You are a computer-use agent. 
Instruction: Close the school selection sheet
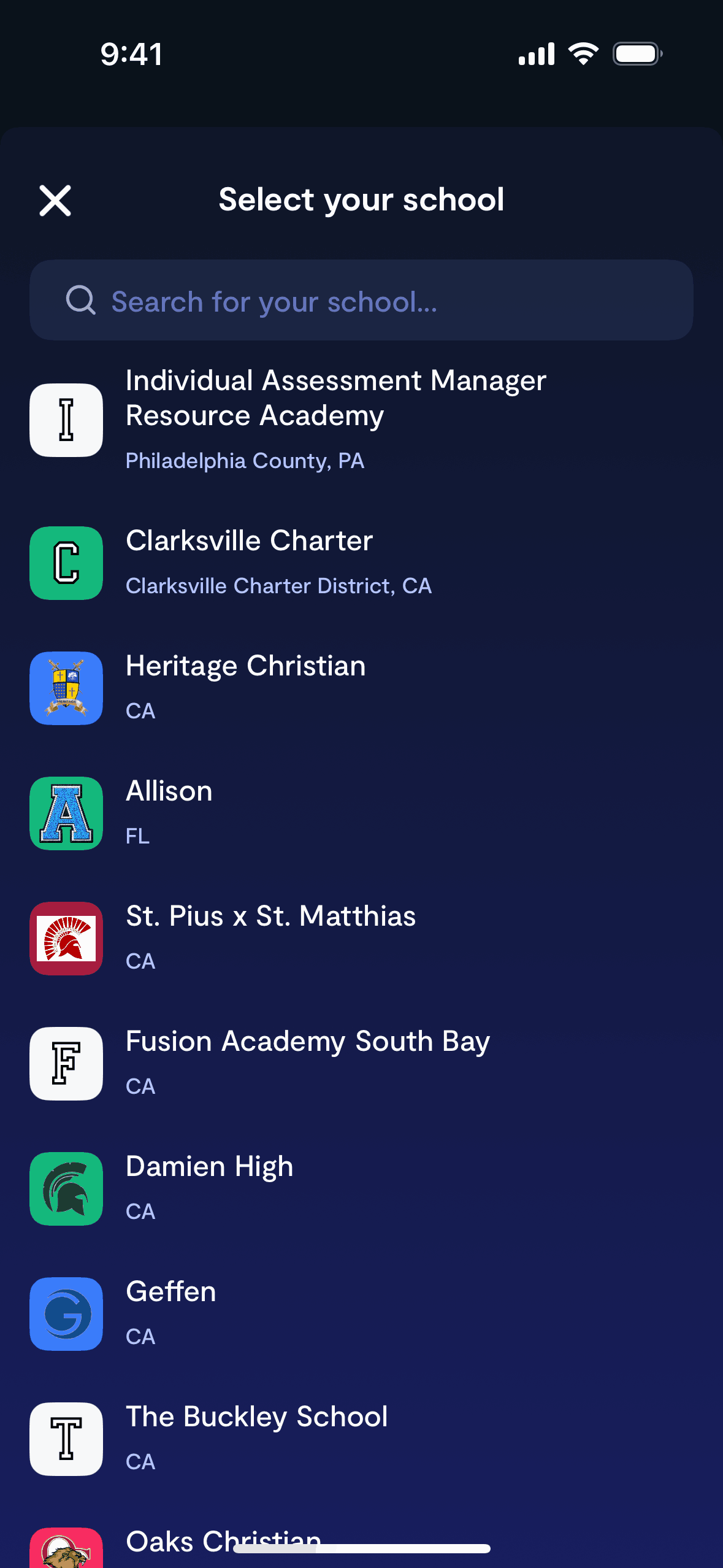pos(55,201)
